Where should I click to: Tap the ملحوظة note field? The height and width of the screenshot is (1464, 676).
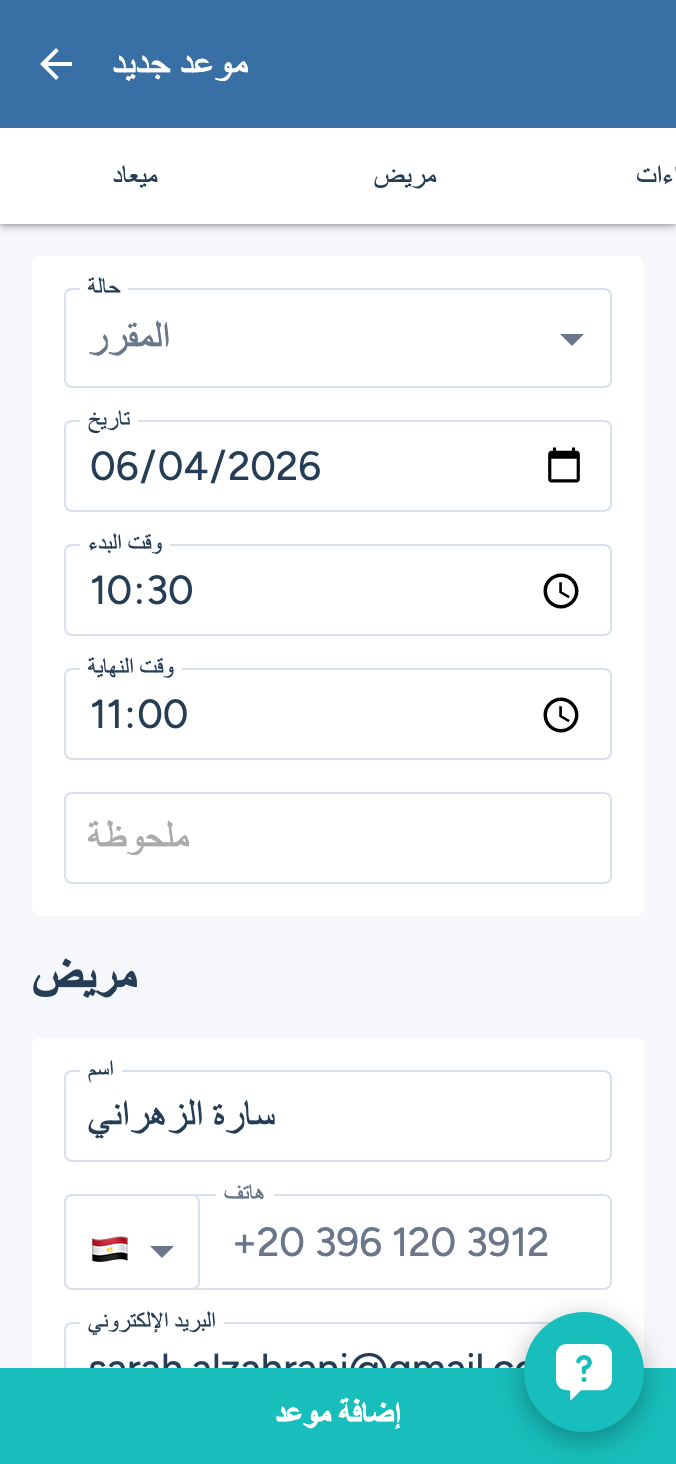tap(338, 838)
